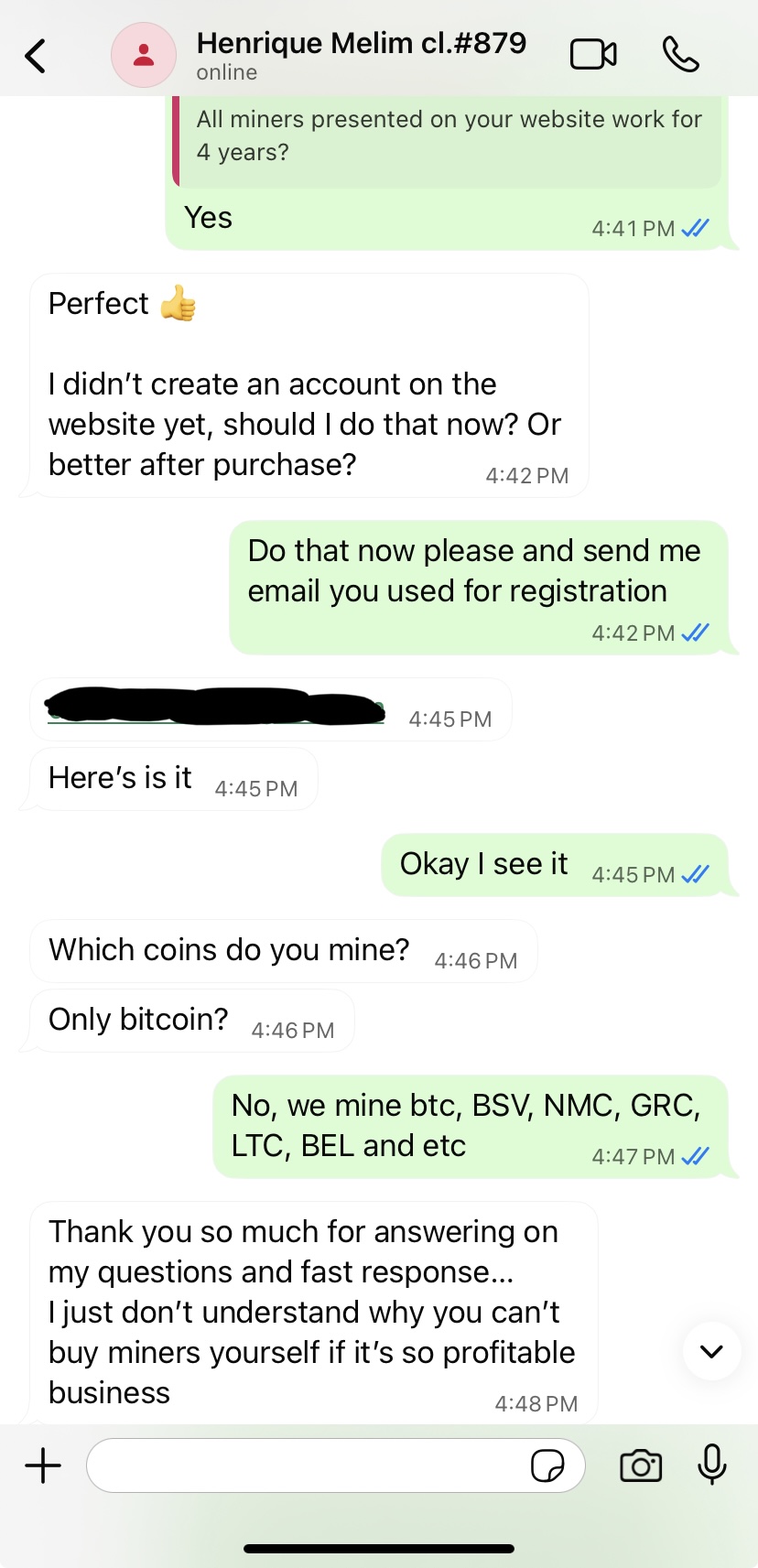Open Henrique Melim's contact info
This screenshot has height=1568, width=758.
[x=361, y=54]
